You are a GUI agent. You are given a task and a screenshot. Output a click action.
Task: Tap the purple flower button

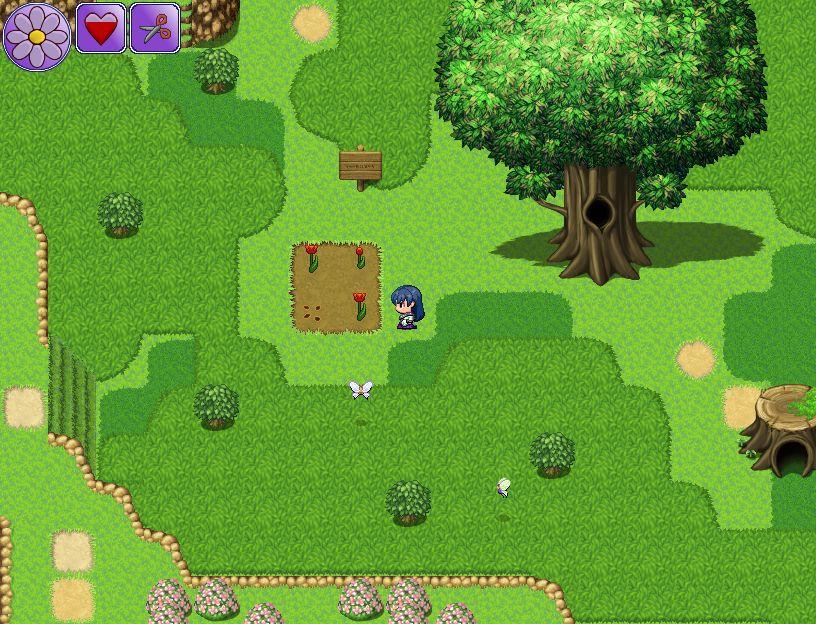point(36,35)
